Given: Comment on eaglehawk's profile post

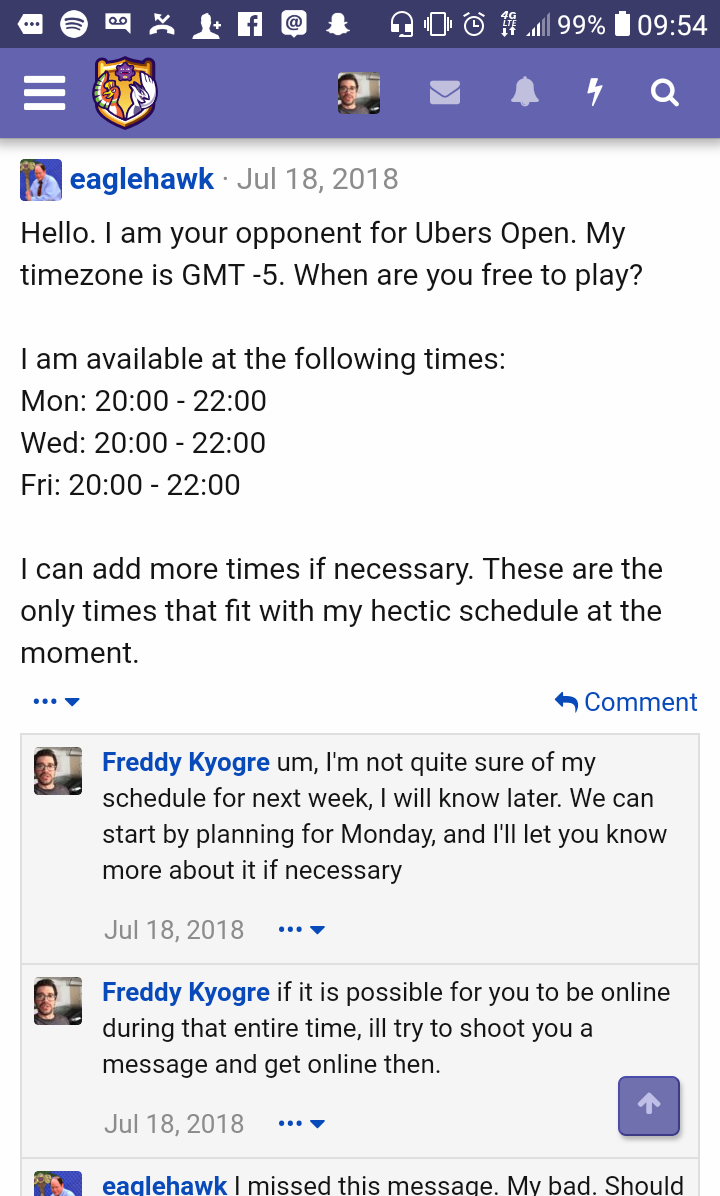Looking at the screenshot, I should coord(626,702).
